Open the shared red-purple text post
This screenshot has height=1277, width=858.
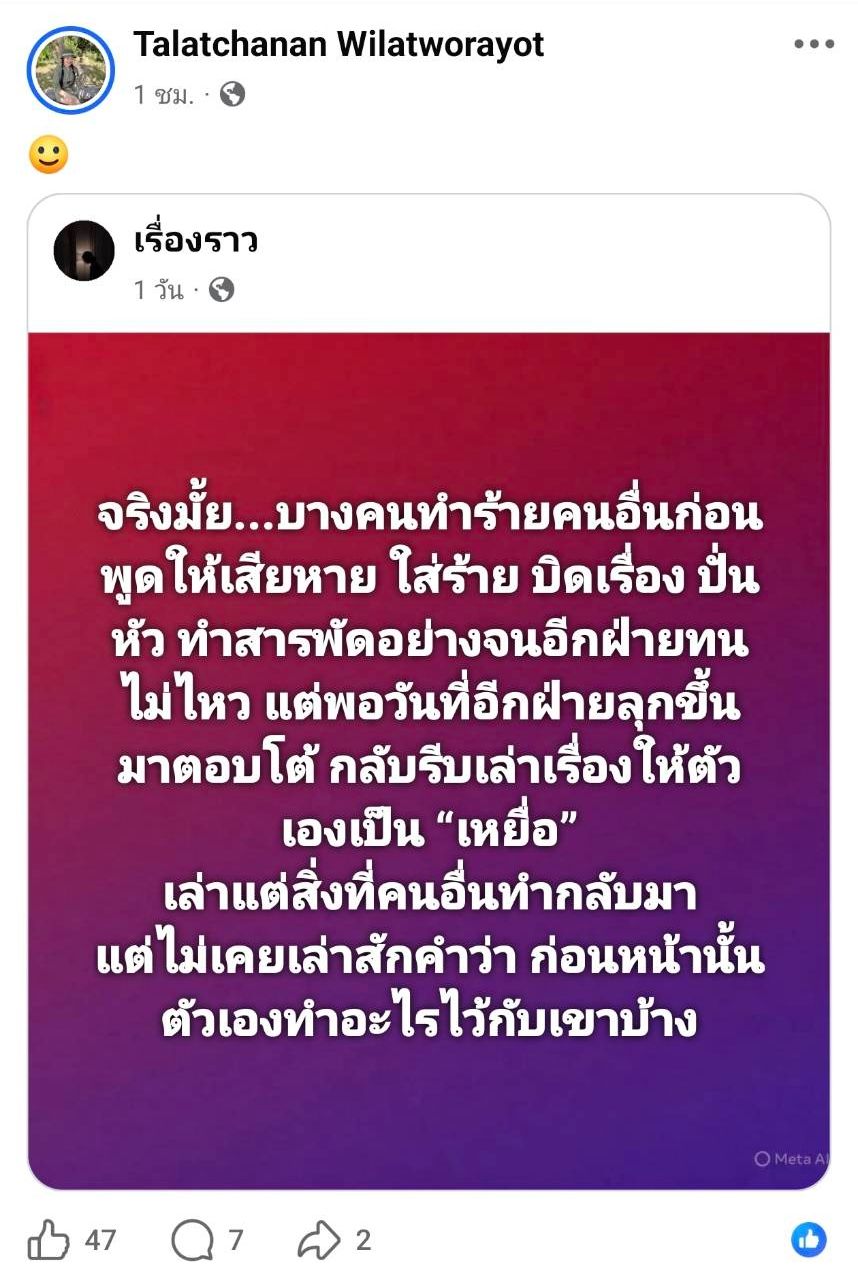(429, 760)
